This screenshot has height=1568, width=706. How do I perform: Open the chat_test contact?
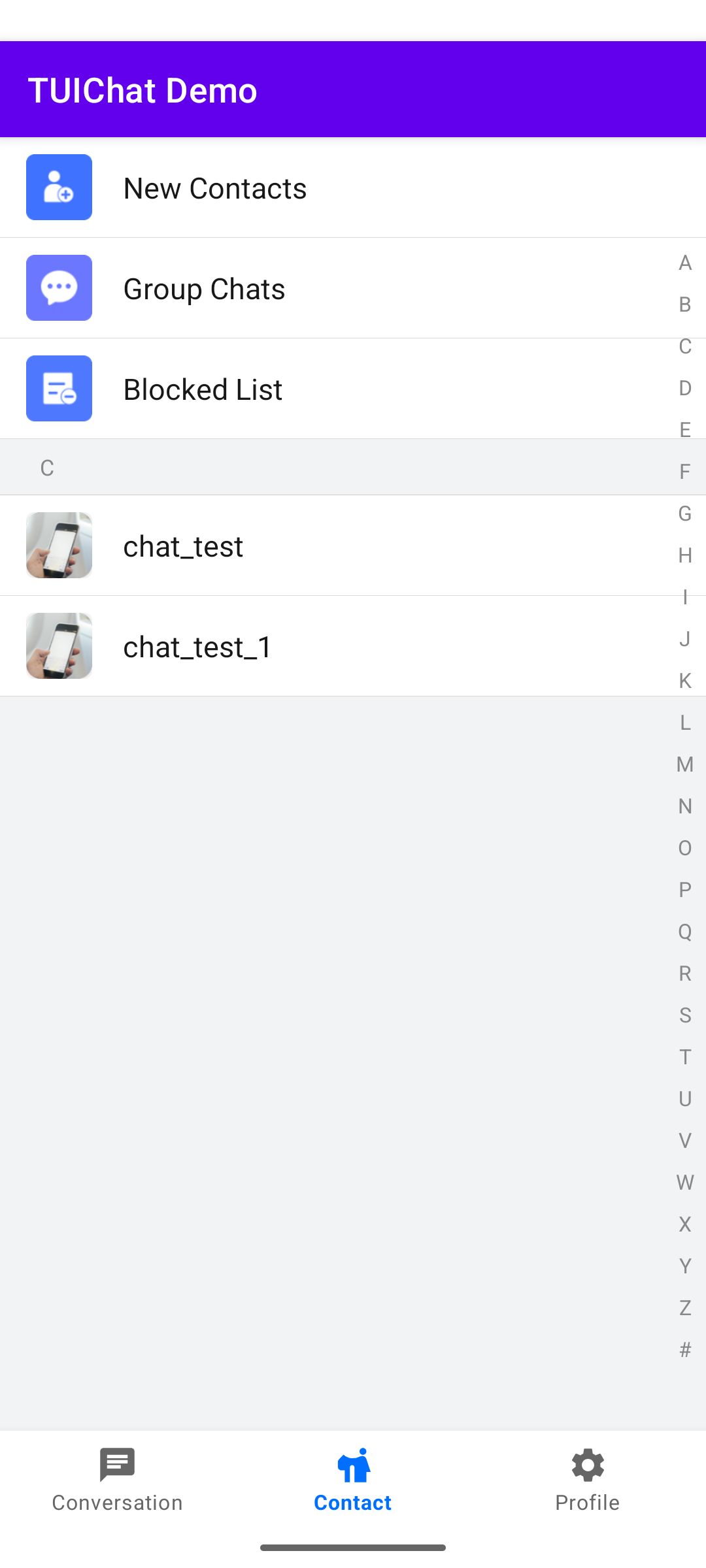(x=353, y=546)
